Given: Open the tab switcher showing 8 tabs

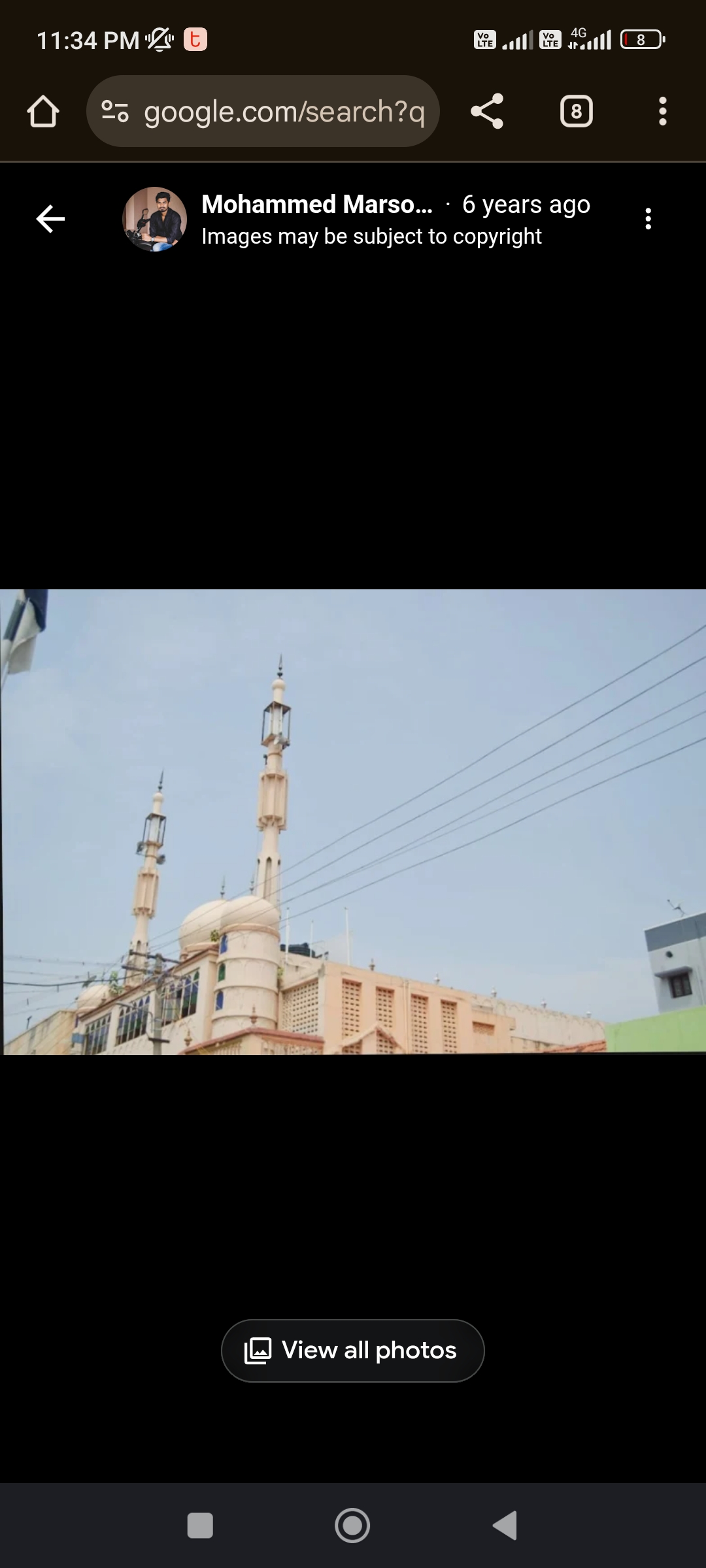Looking at the screenshot, I should pos(576,112).
